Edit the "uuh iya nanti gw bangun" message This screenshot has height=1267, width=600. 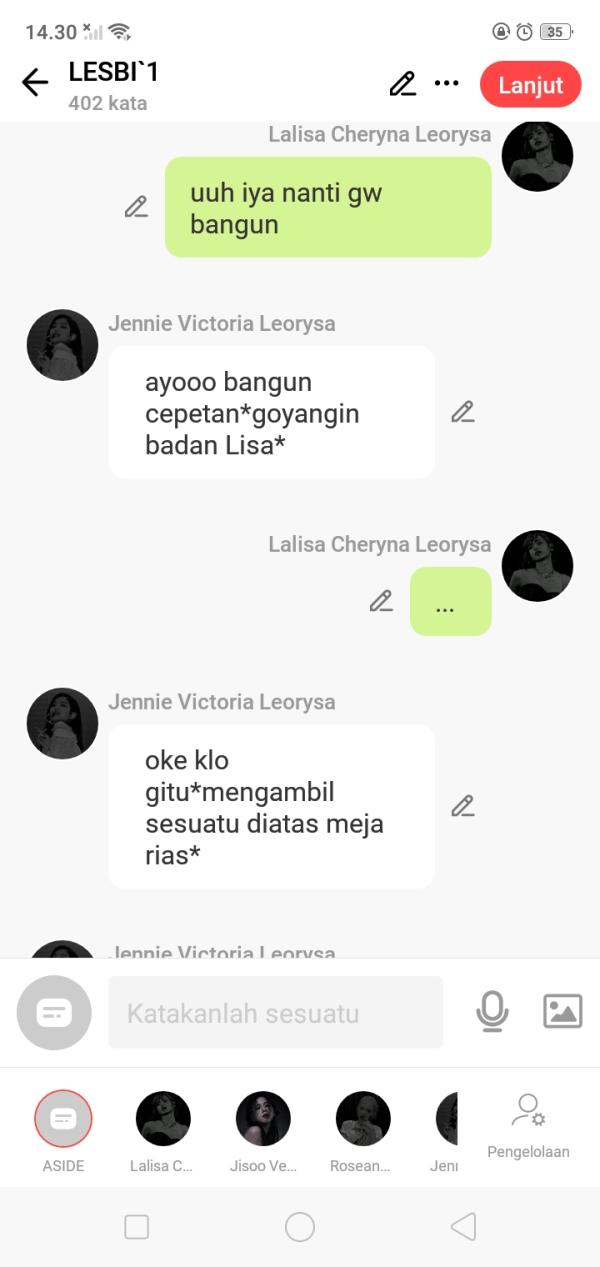(136, 207)
